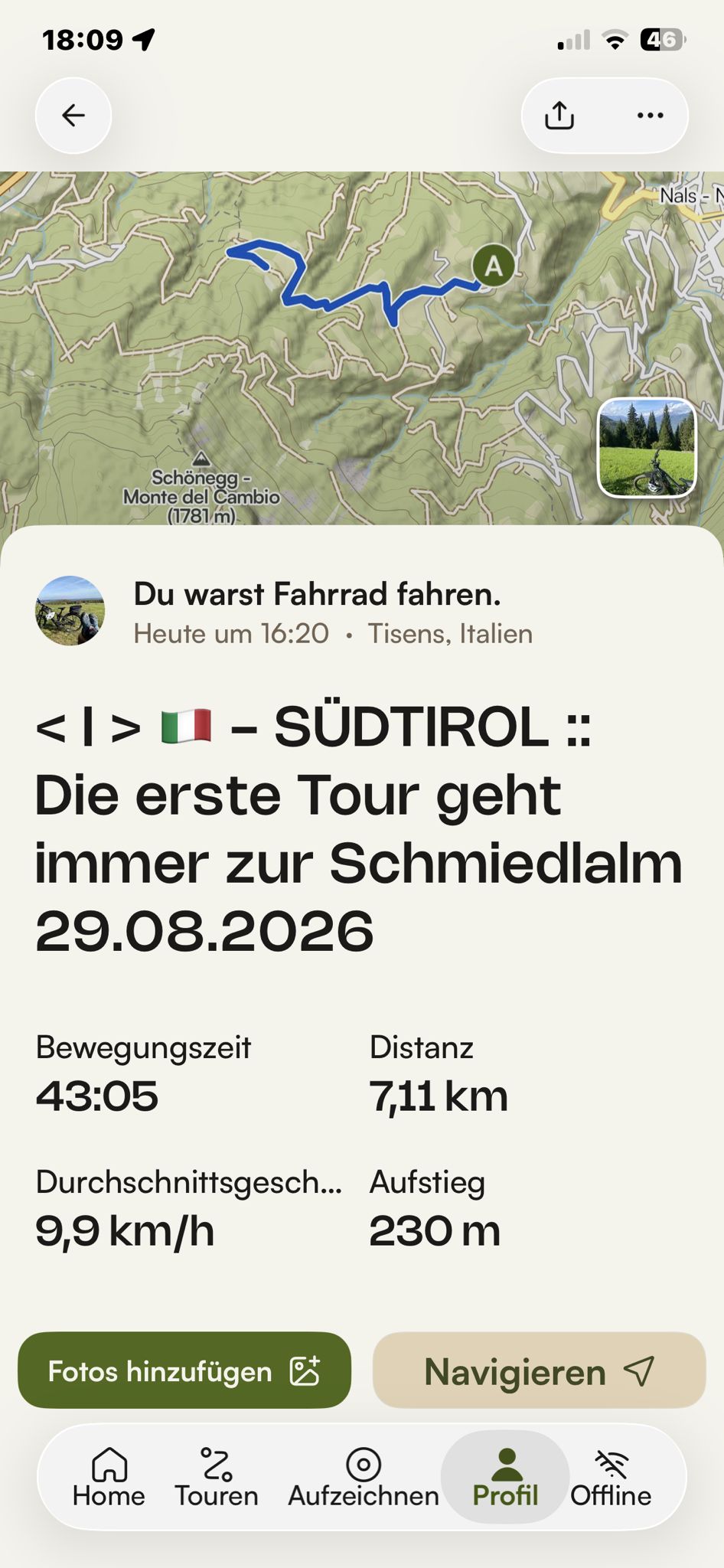Open the Touren tab
The height and width of the screenshot is (1568, 724).
(x=217, y=1478)
